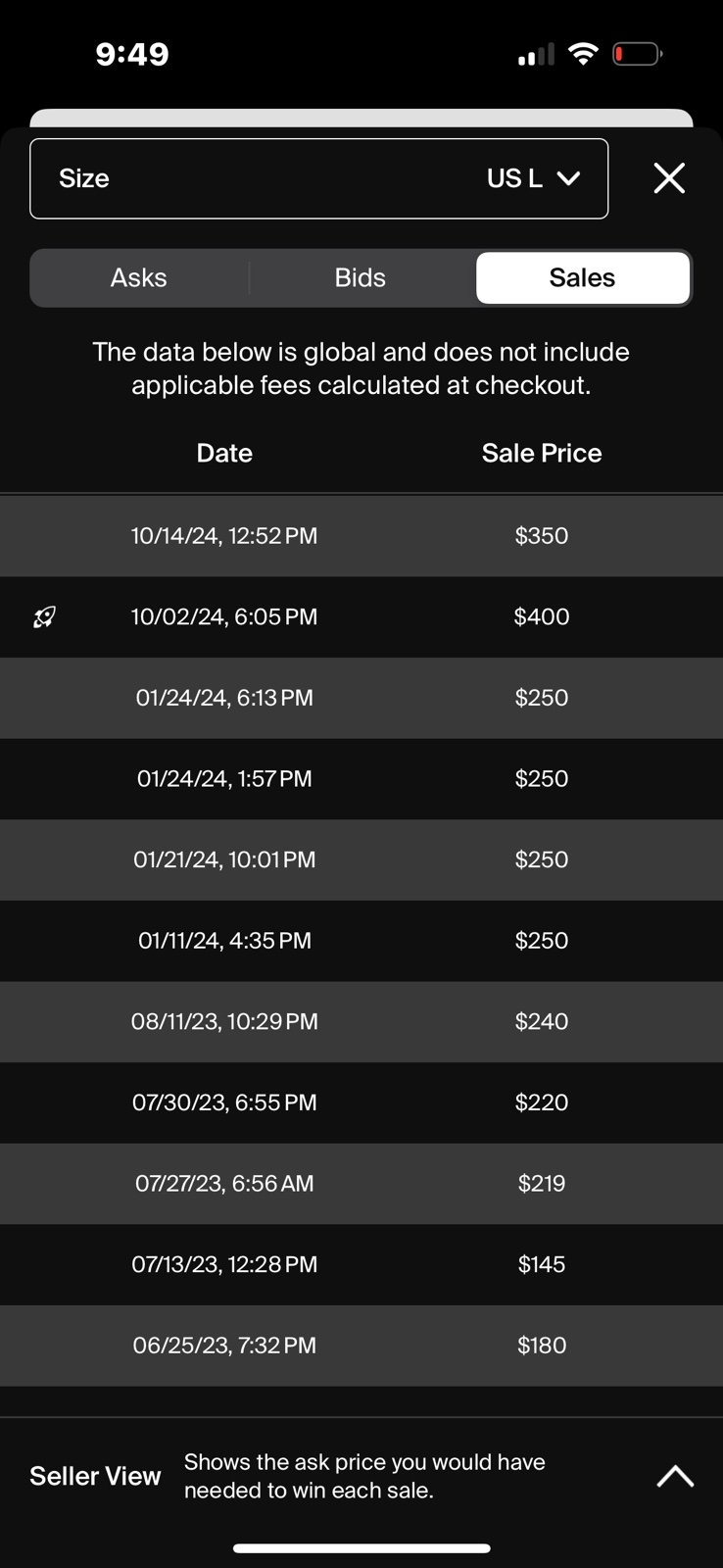Open the Size dropdown showing US L
The image size is (723, 1568).
[x=318, y=178]
